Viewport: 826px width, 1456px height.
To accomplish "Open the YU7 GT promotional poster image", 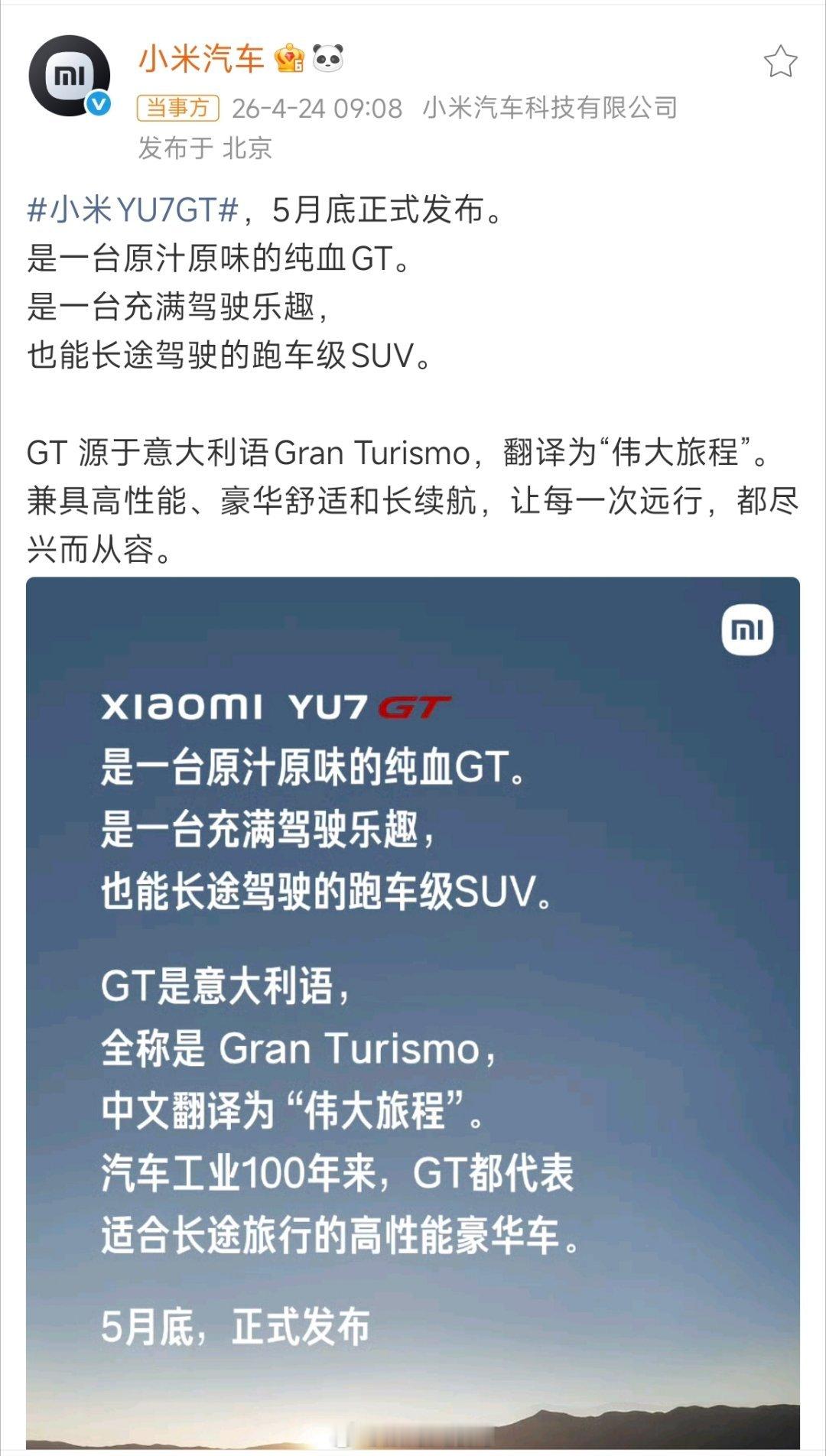I will pyautogui.click(x=413, y=994).
